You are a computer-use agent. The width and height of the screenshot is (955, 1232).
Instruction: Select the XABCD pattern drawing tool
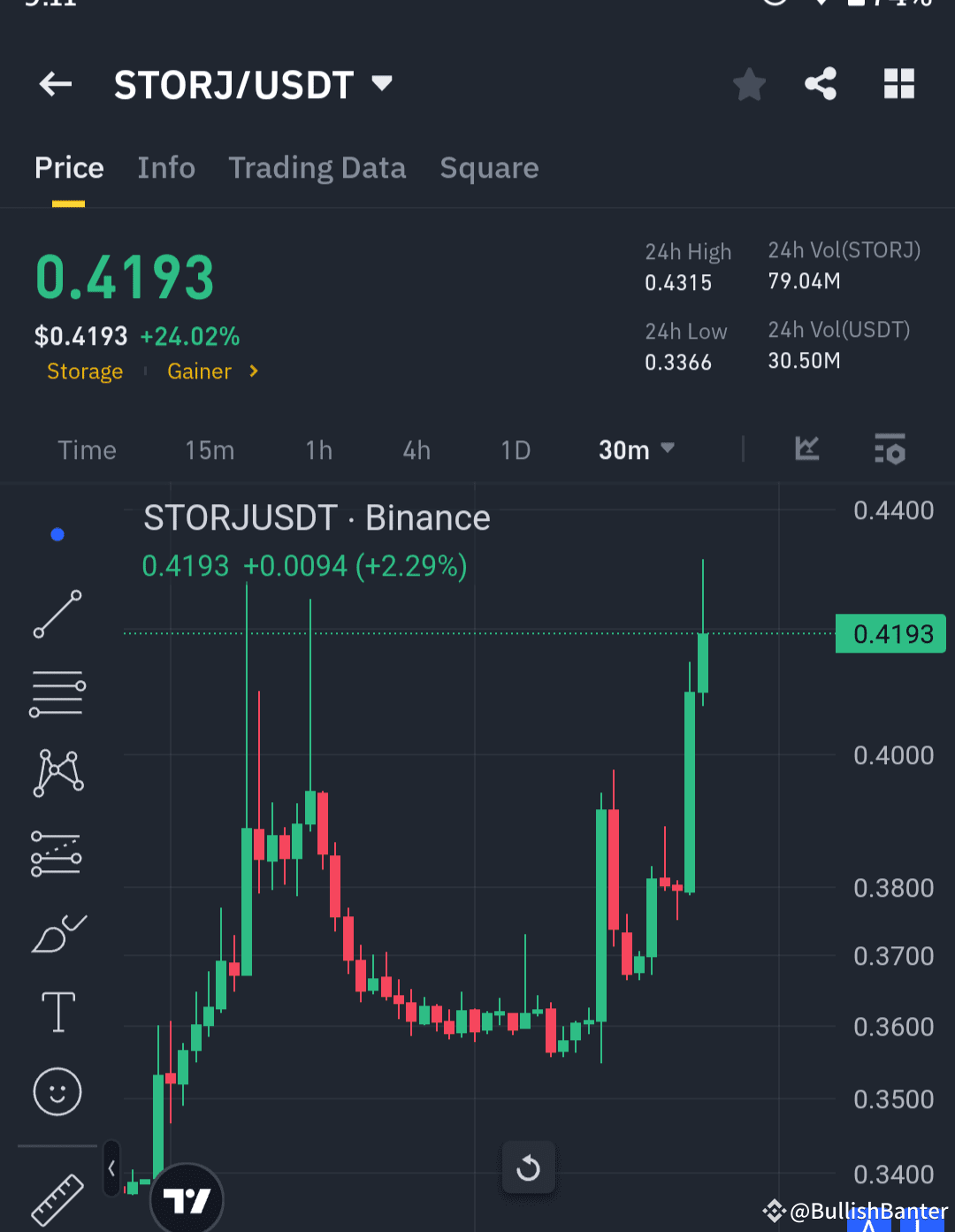(x=57, y=772)
